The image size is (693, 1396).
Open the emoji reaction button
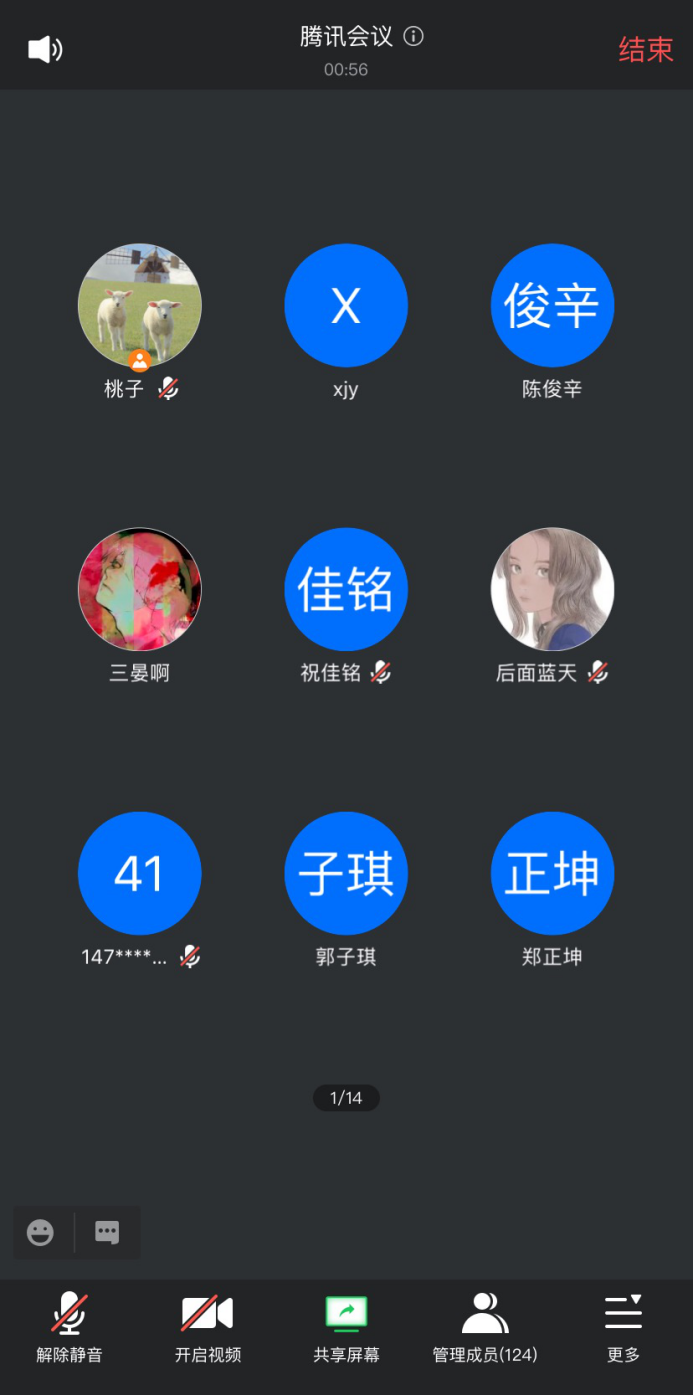pyautogui.click(x=40, y=1232)
